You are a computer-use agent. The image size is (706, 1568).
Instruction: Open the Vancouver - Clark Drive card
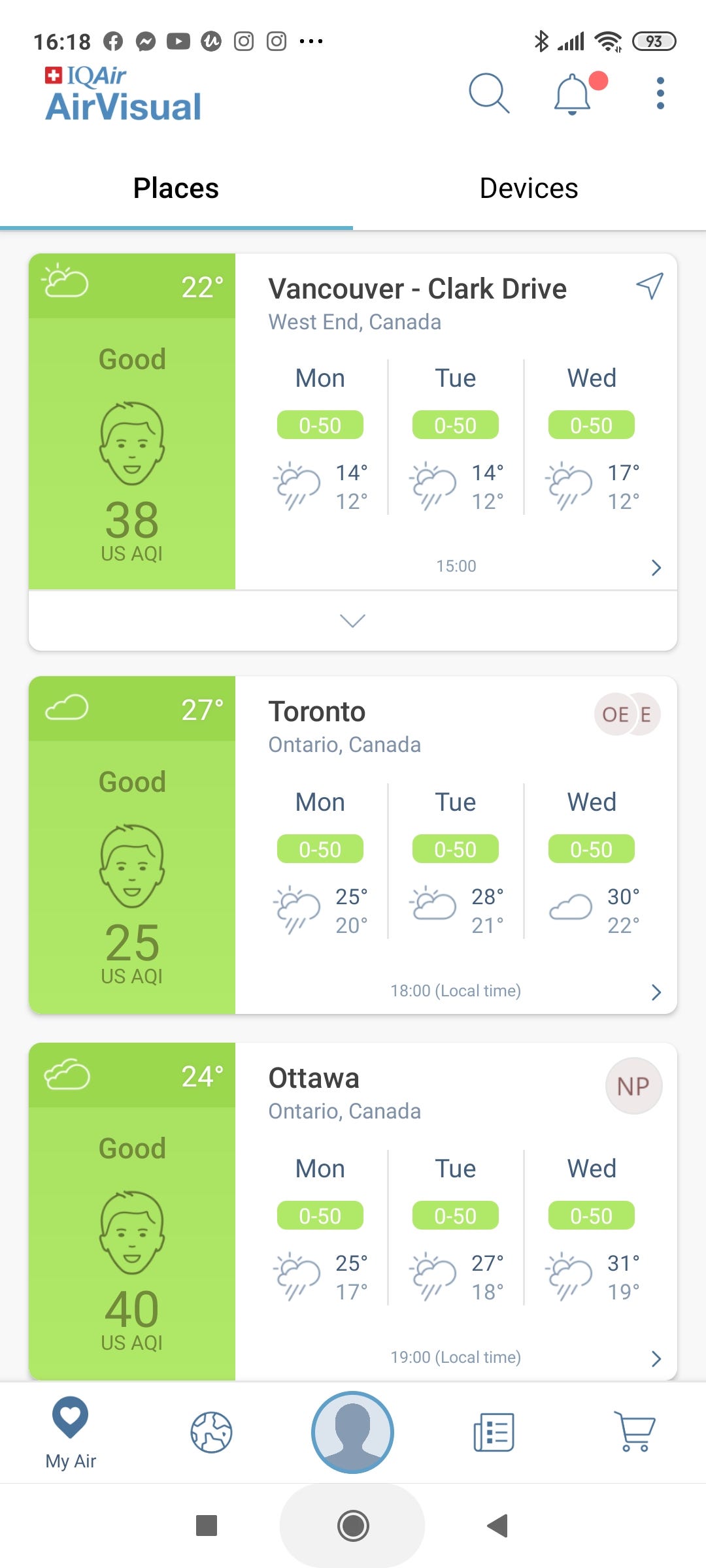(353, 421)
